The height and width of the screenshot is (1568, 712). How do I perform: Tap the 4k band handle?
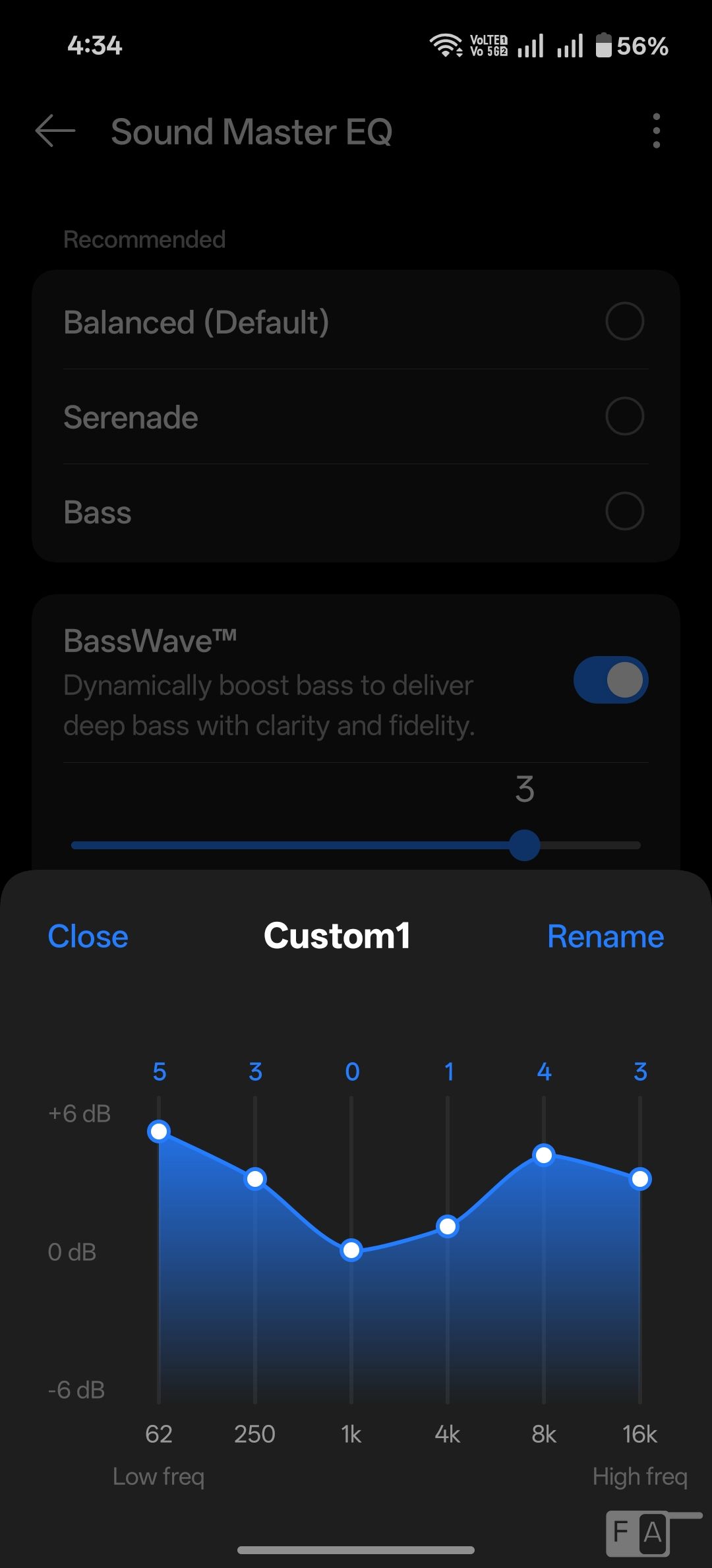448,1226
